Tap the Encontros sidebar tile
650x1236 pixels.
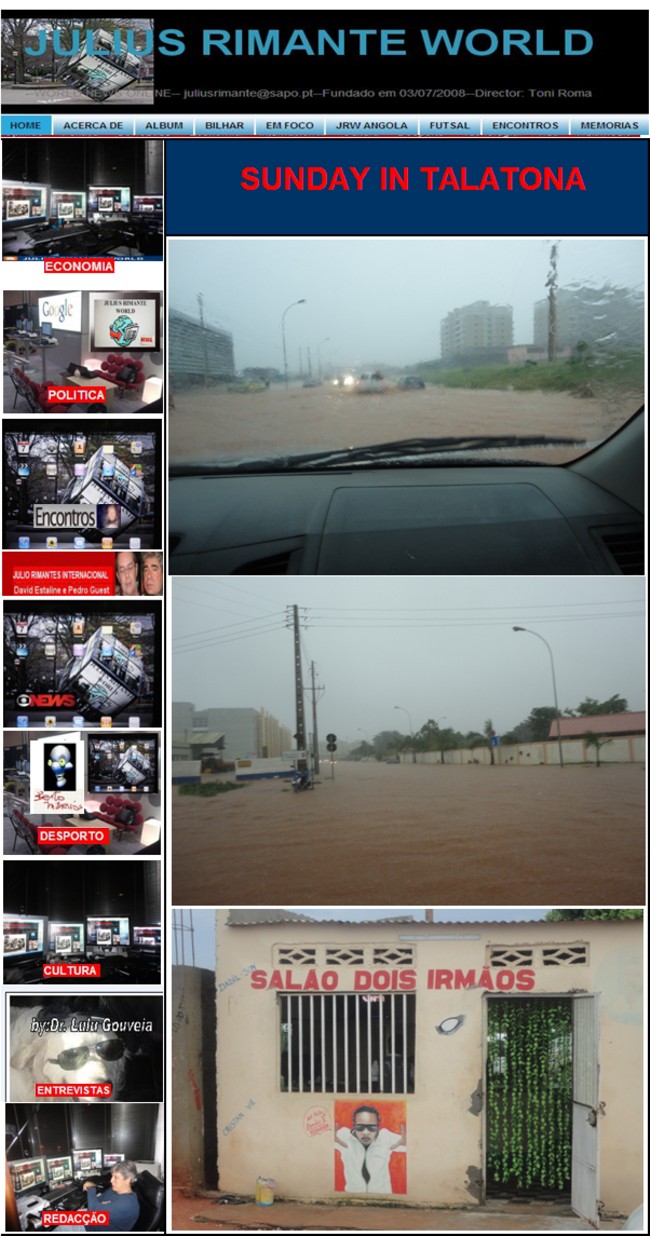(x=82, y=485)
